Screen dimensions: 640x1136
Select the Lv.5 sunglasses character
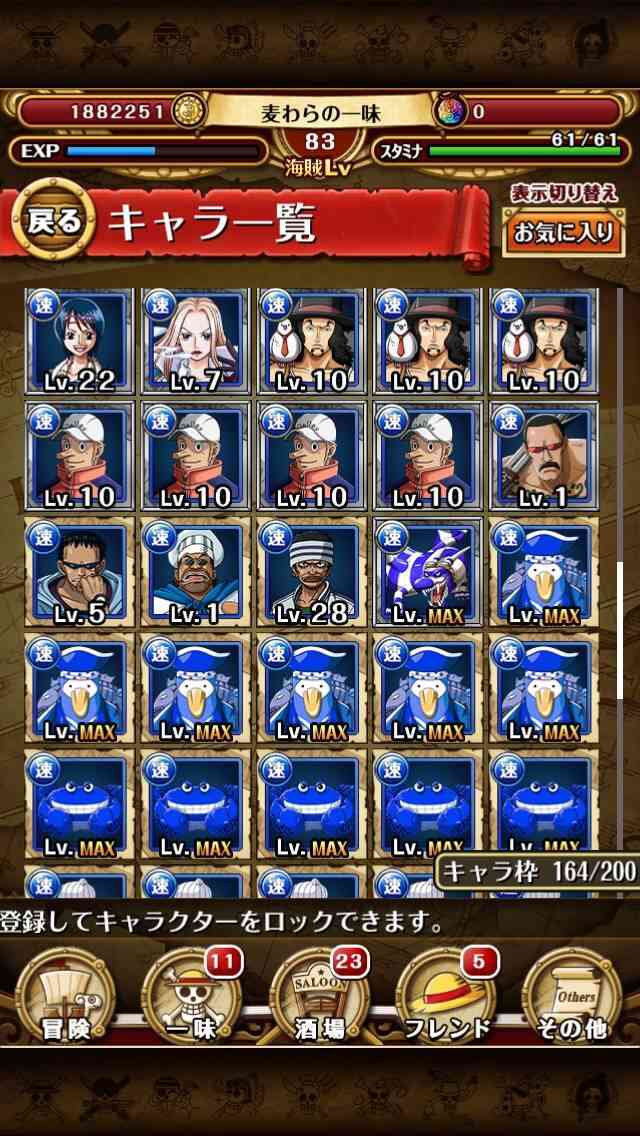(79, 572)
